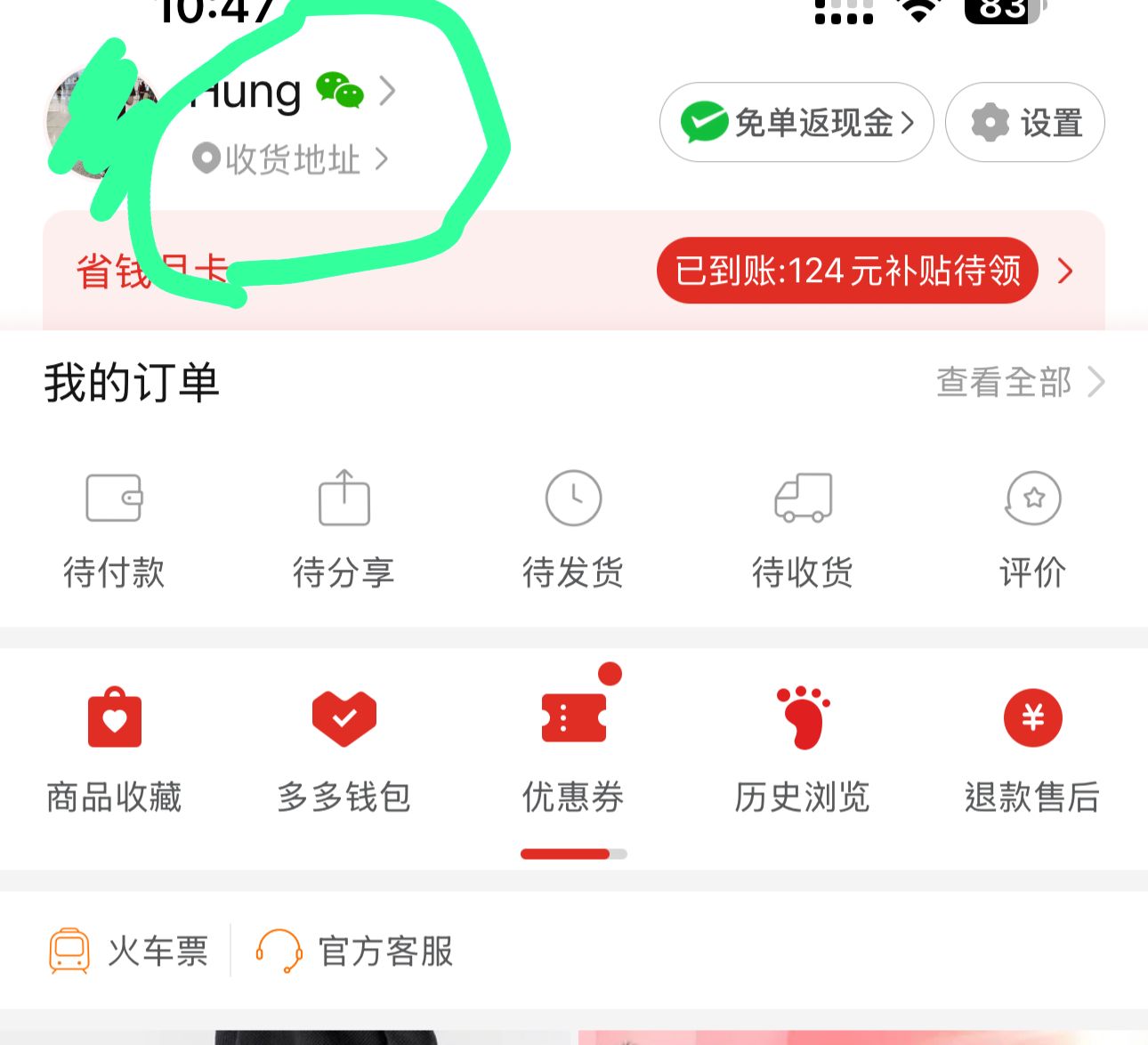Open 设置 settings

[x=1025, y=123]
